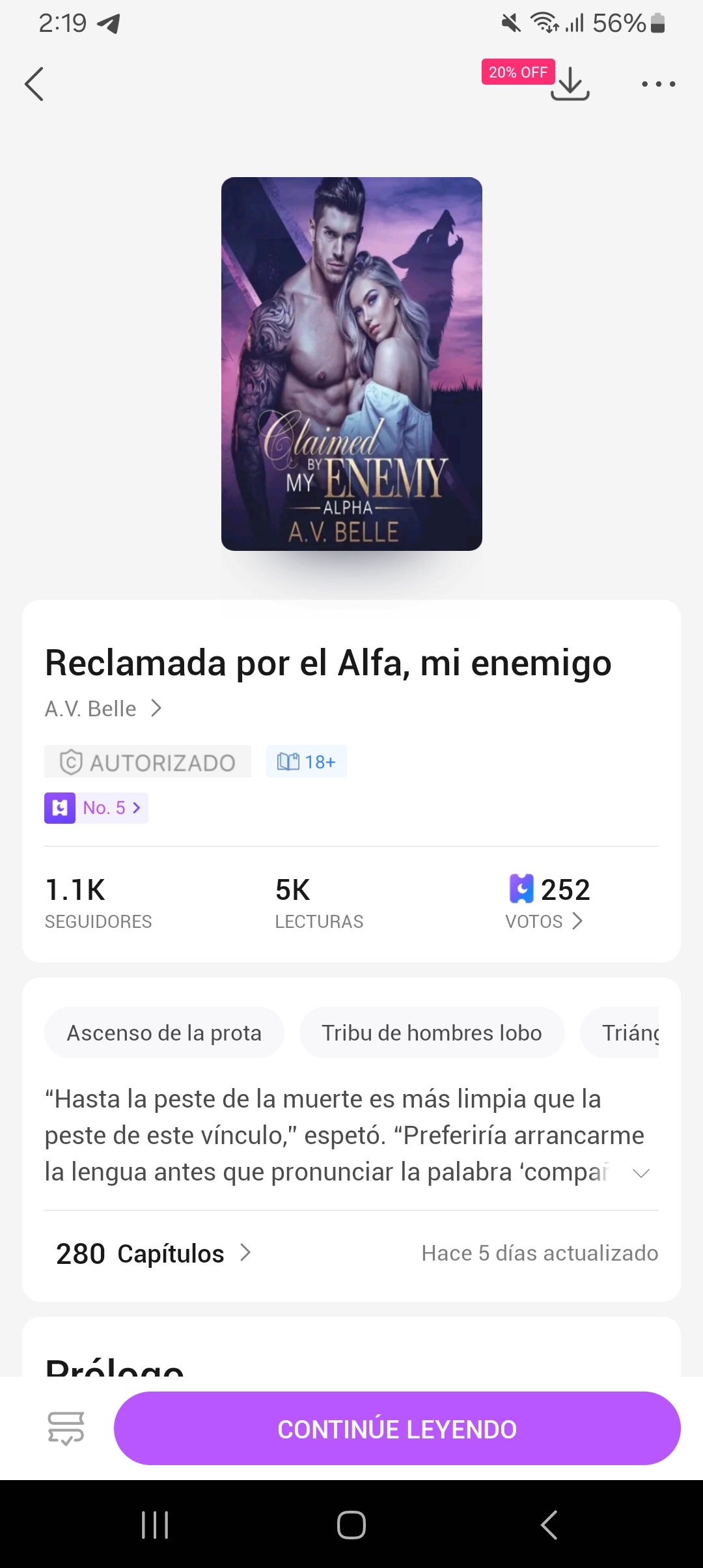Select the Tribu de hombres lobo tag
This screenshot has width=703, height=1568.
(x=432, y=1033)
